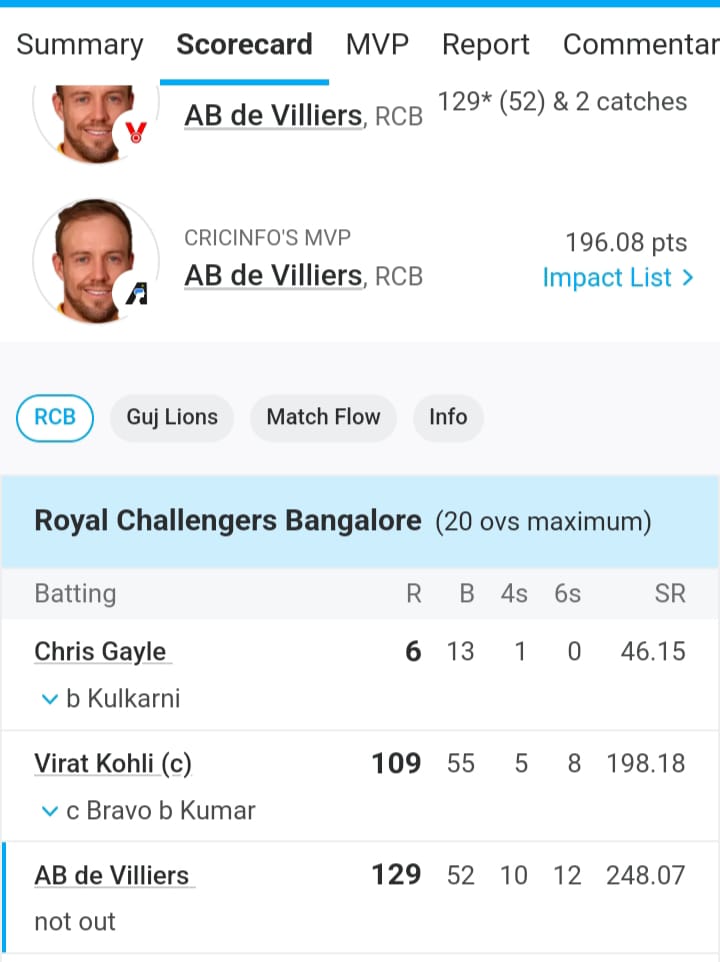Open the MVP tab
The height and width of the screenshot is (962, 720).
(x=377, y=44)
